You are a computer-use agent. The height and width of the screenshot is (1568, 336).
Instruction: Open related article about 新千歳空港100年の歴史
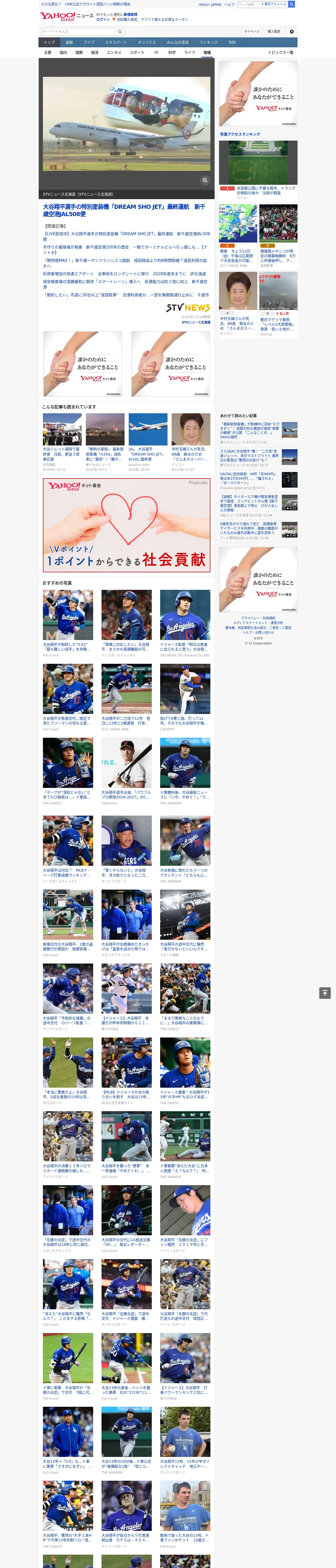pyautogui.click(x=125, y=250)
